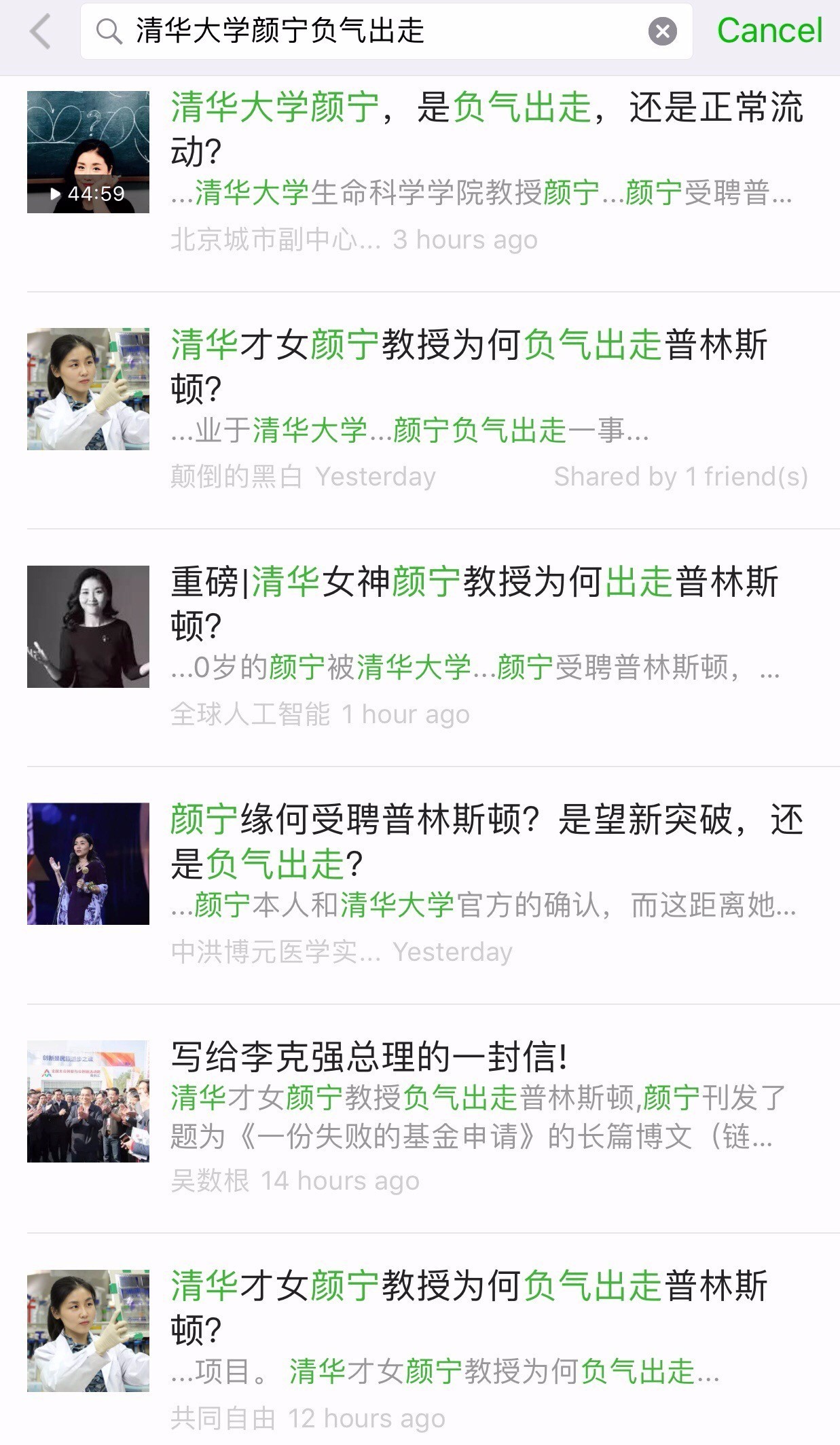This screenshot has width=840, height=1445.
Task: Open the article from 中洪博元医学实
Action: tap(486, 842)
